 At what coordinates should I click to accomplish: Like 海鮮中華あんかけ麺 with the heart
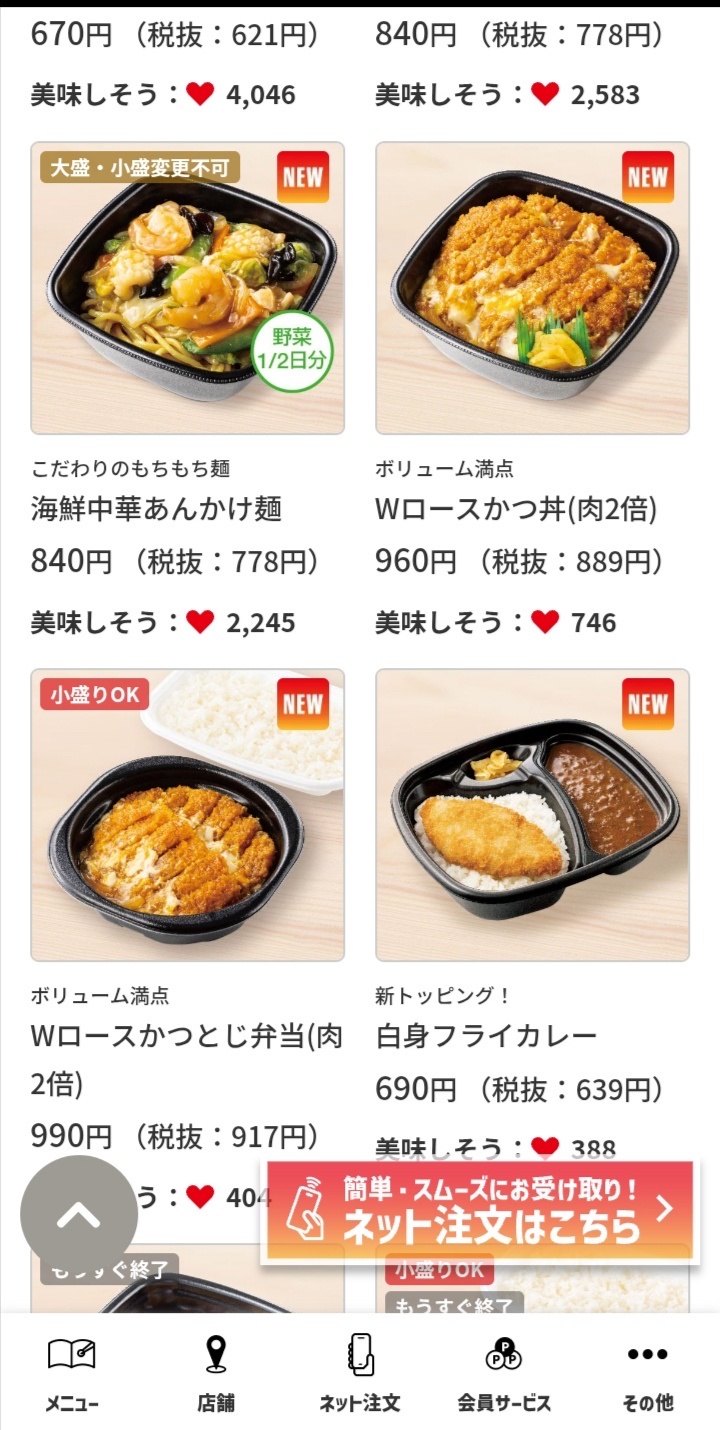click(x=200, y=622)
